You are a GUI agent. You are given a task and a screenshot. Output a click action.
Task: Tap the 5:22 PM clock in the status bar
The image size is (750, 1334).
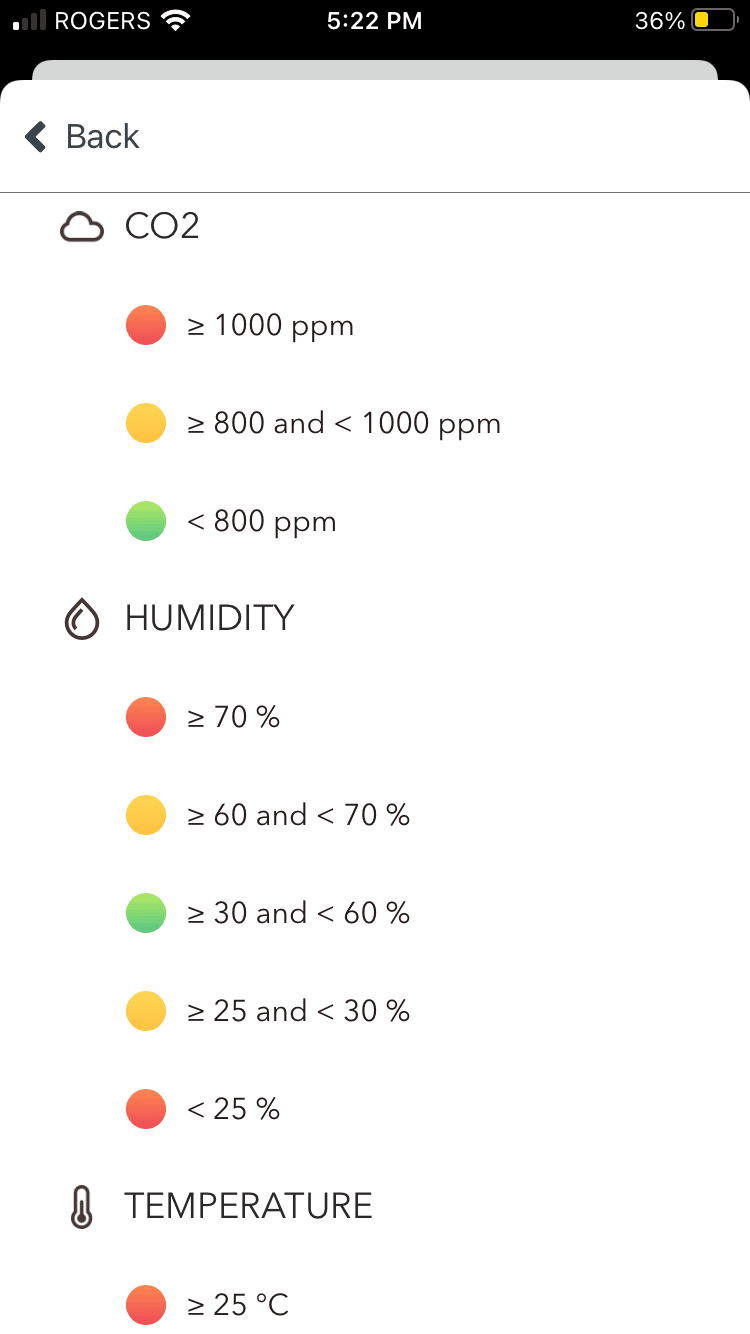pyautogui.click(x=375, y=20)
